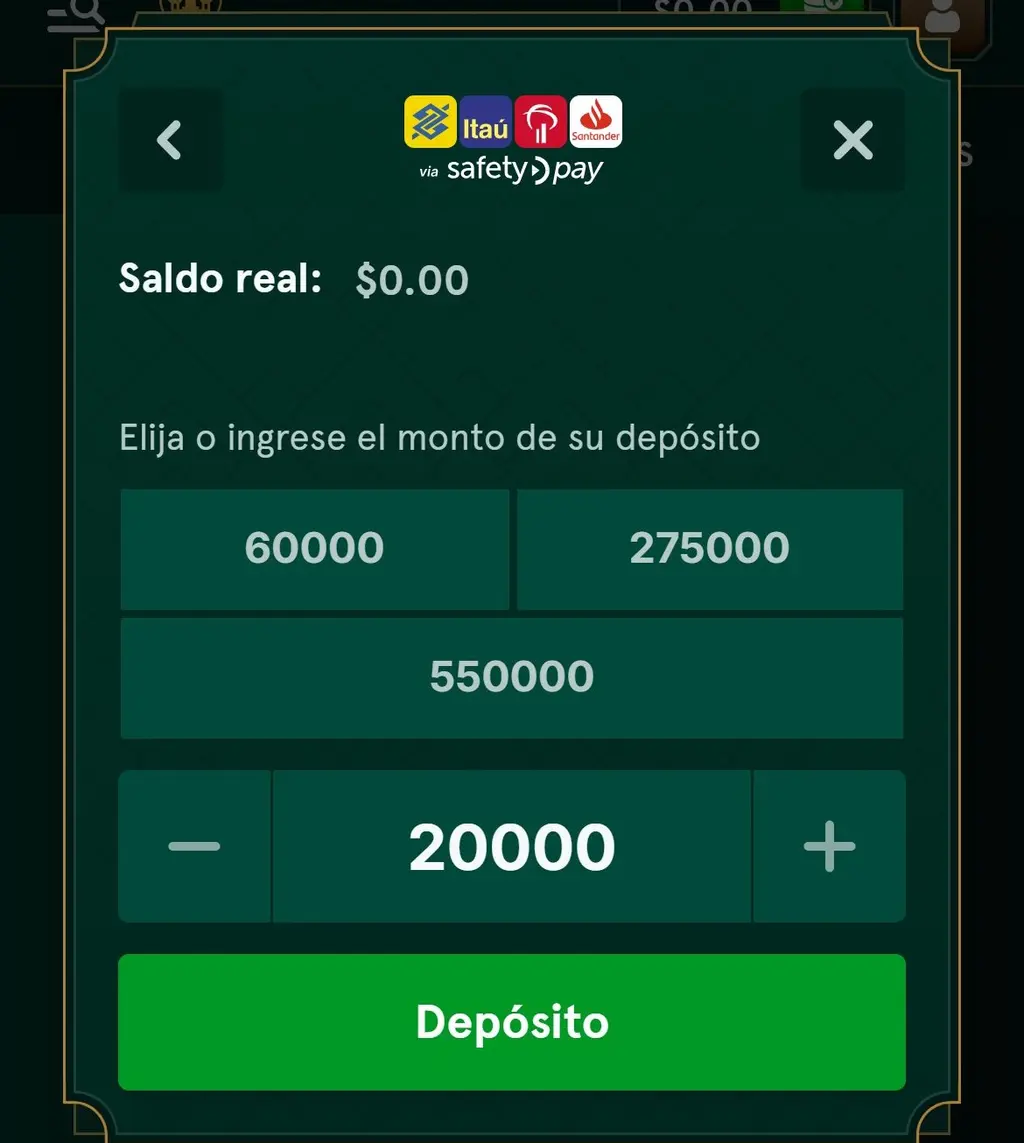
Task: Close the deposit dialog with the X
Action: pyautogui.click(x=853, y=140)
